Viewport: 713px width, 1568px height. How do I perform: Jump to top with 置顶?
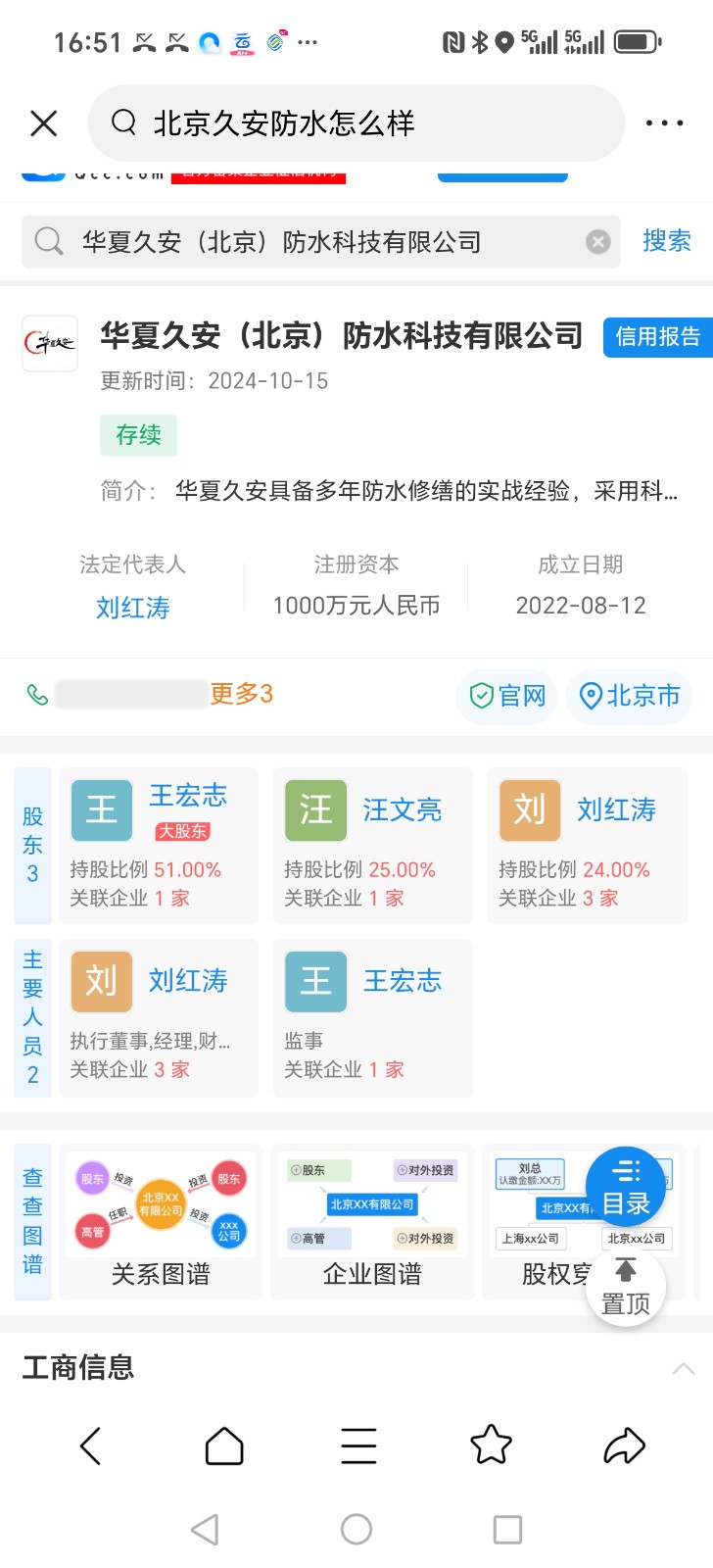coord(625,1287)
